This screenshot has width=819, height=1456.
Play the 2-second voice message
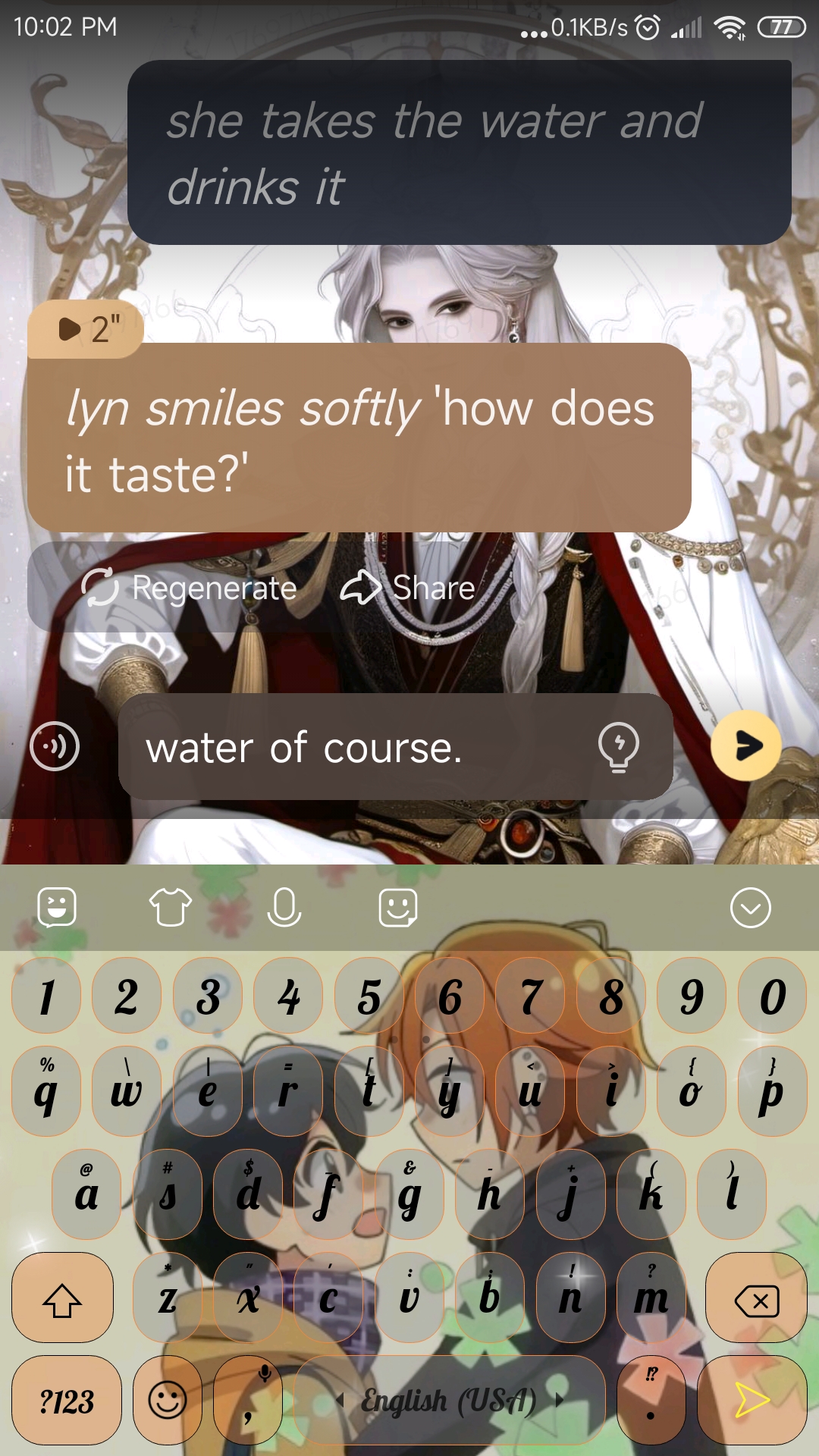point(85,329)
